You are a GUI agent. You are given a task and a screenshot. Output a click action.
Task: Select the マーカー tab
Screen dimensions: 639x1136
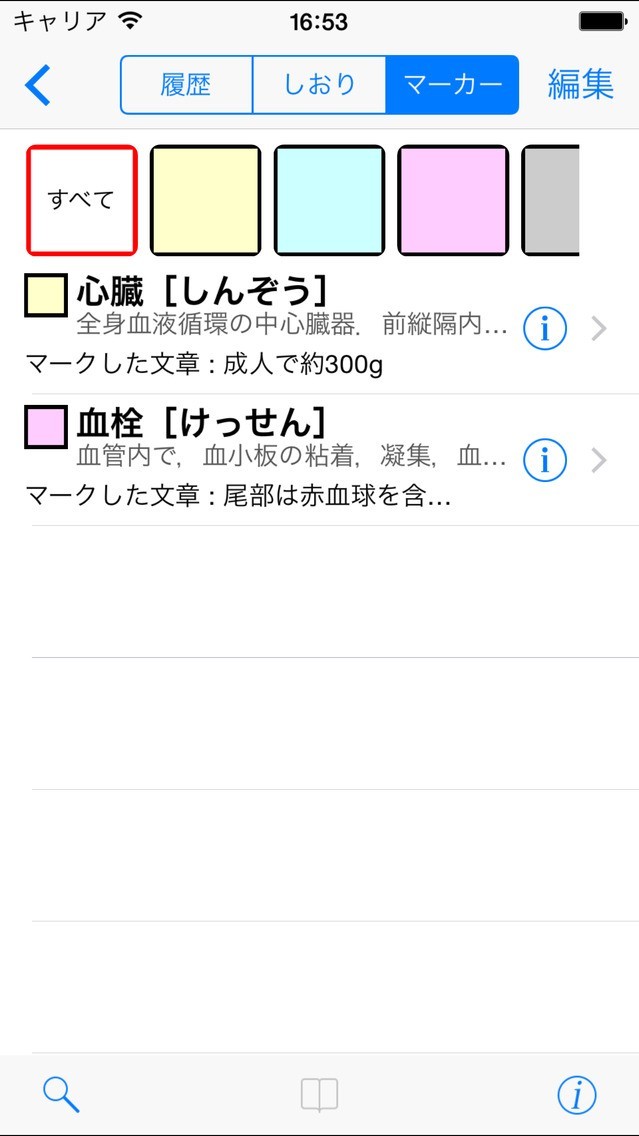(x=452, y=85)
